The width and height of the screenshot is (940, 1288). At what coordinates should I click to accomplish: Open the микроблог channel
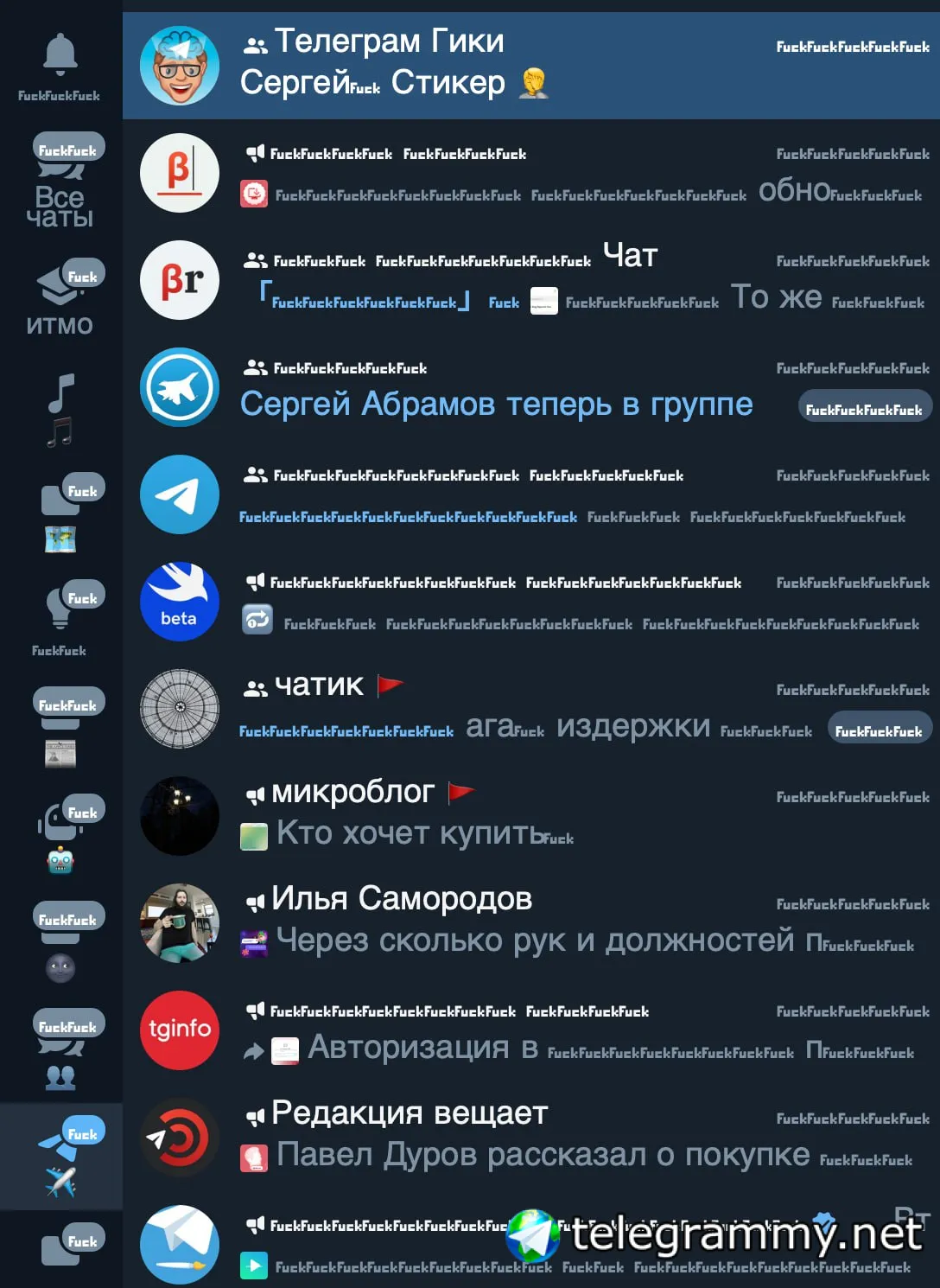tap(529, 815)
